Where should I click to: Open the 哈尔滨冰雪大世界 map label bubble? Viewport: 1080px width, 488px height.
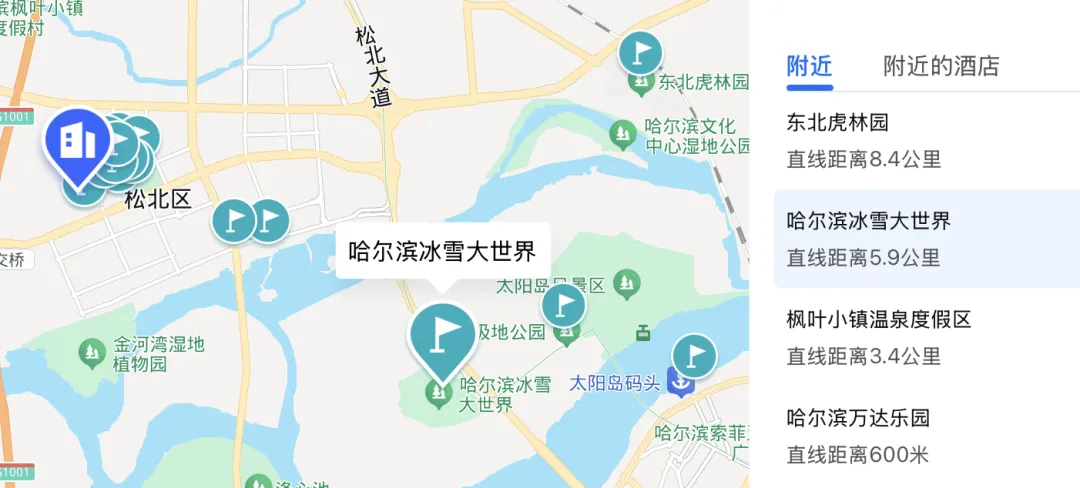pos(442,250)
